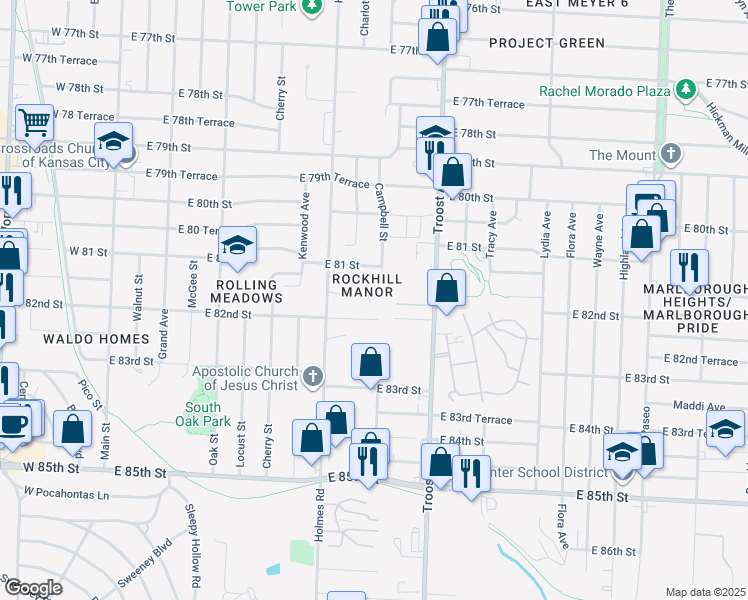The width and height of the screenshot is (748, 600).
Task: Tap the school marker at Crossroads Church on E 79th St
Action: point(114,142)
